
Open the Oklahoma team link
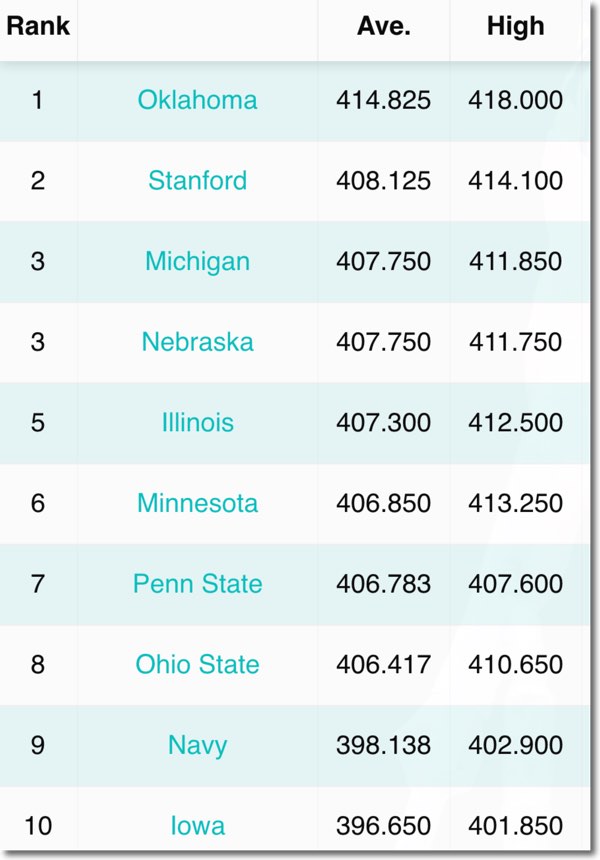[197, 100]
